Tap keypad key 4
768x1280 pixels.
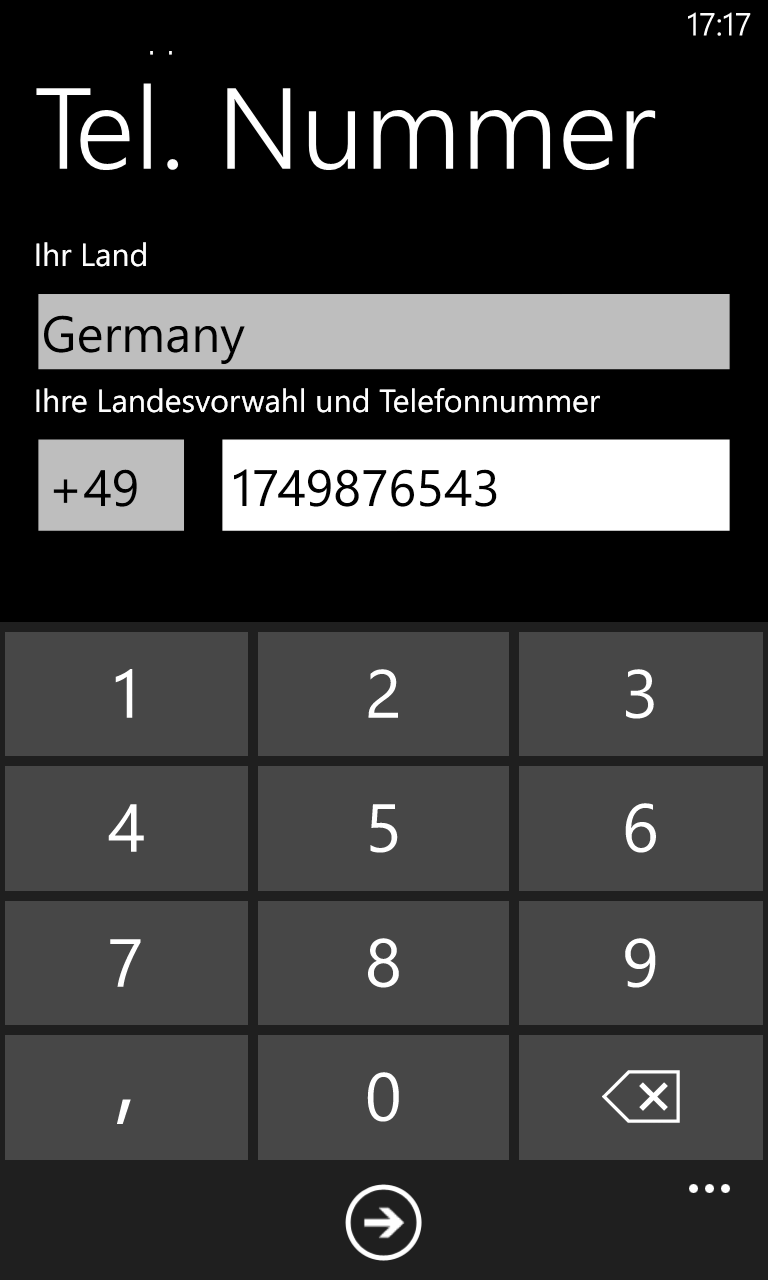(126, 828)
